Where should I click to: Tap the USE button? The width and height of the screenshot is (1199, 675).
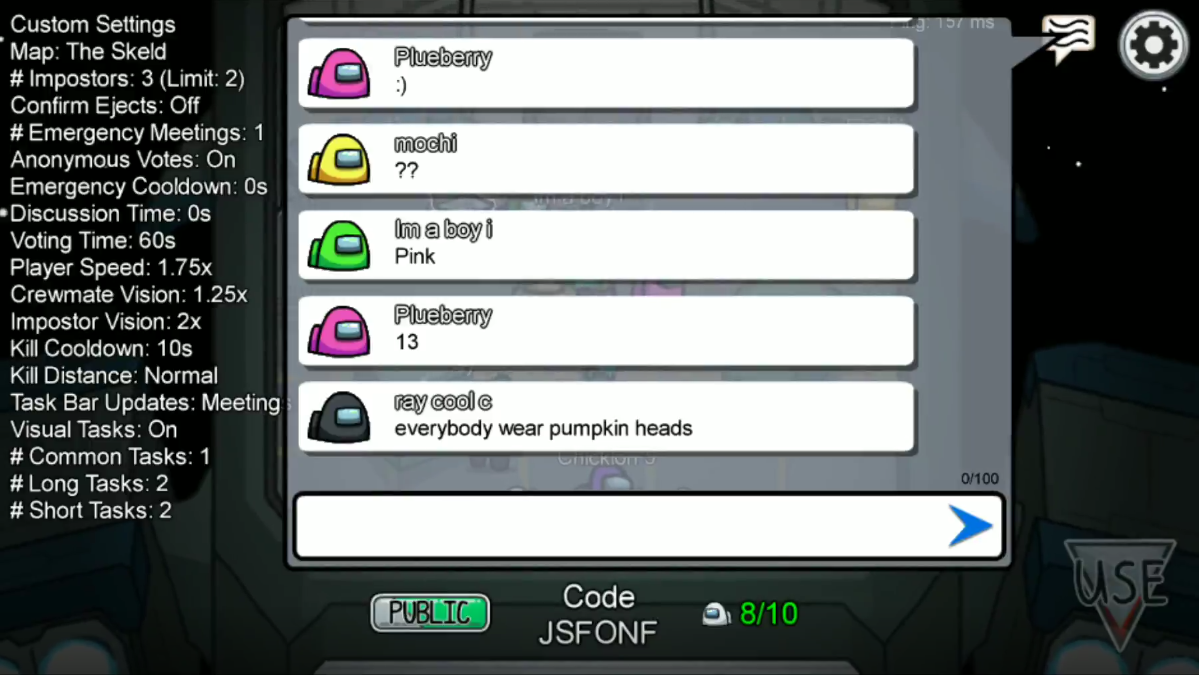[1119, 590]
